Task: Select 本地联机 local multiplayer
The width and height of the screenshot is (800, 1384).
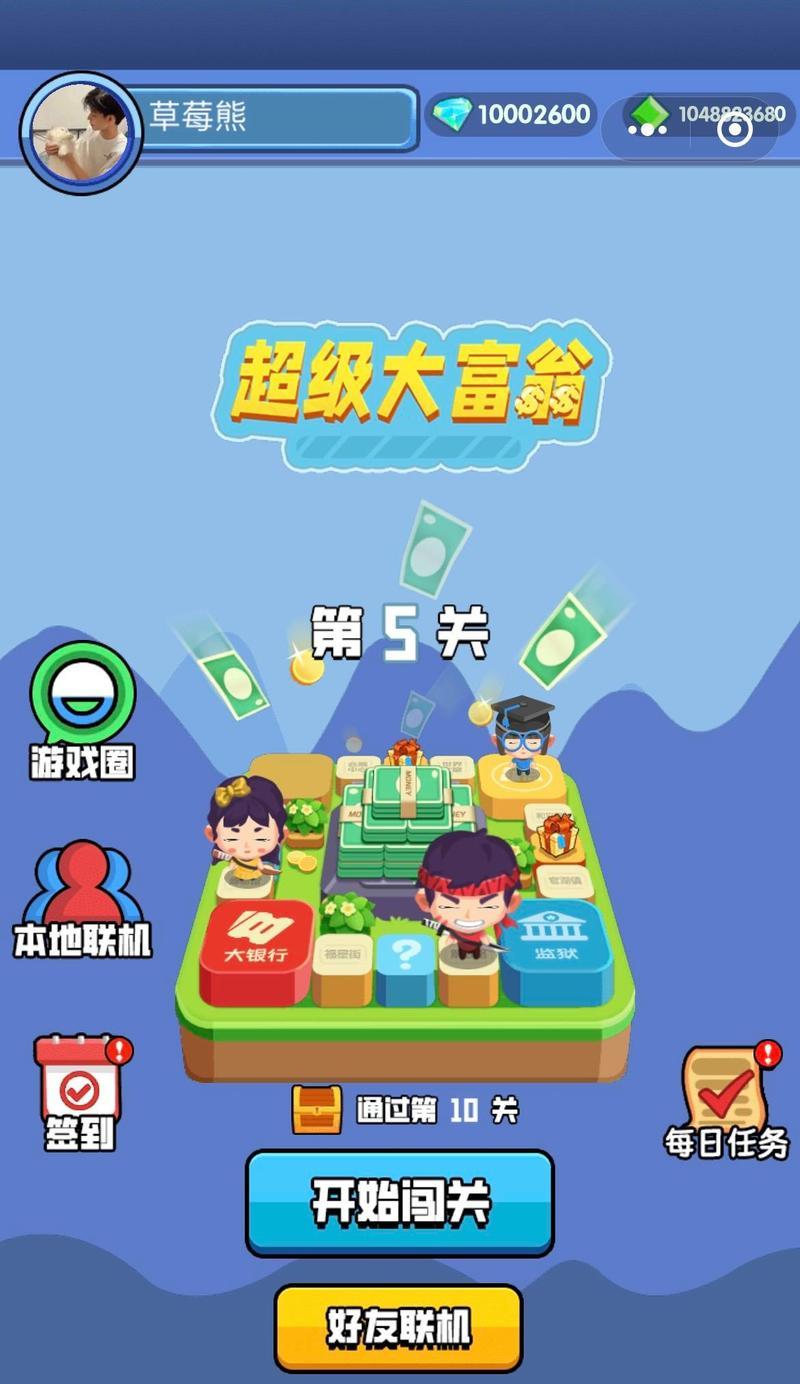Action: (x=82, y=900)
